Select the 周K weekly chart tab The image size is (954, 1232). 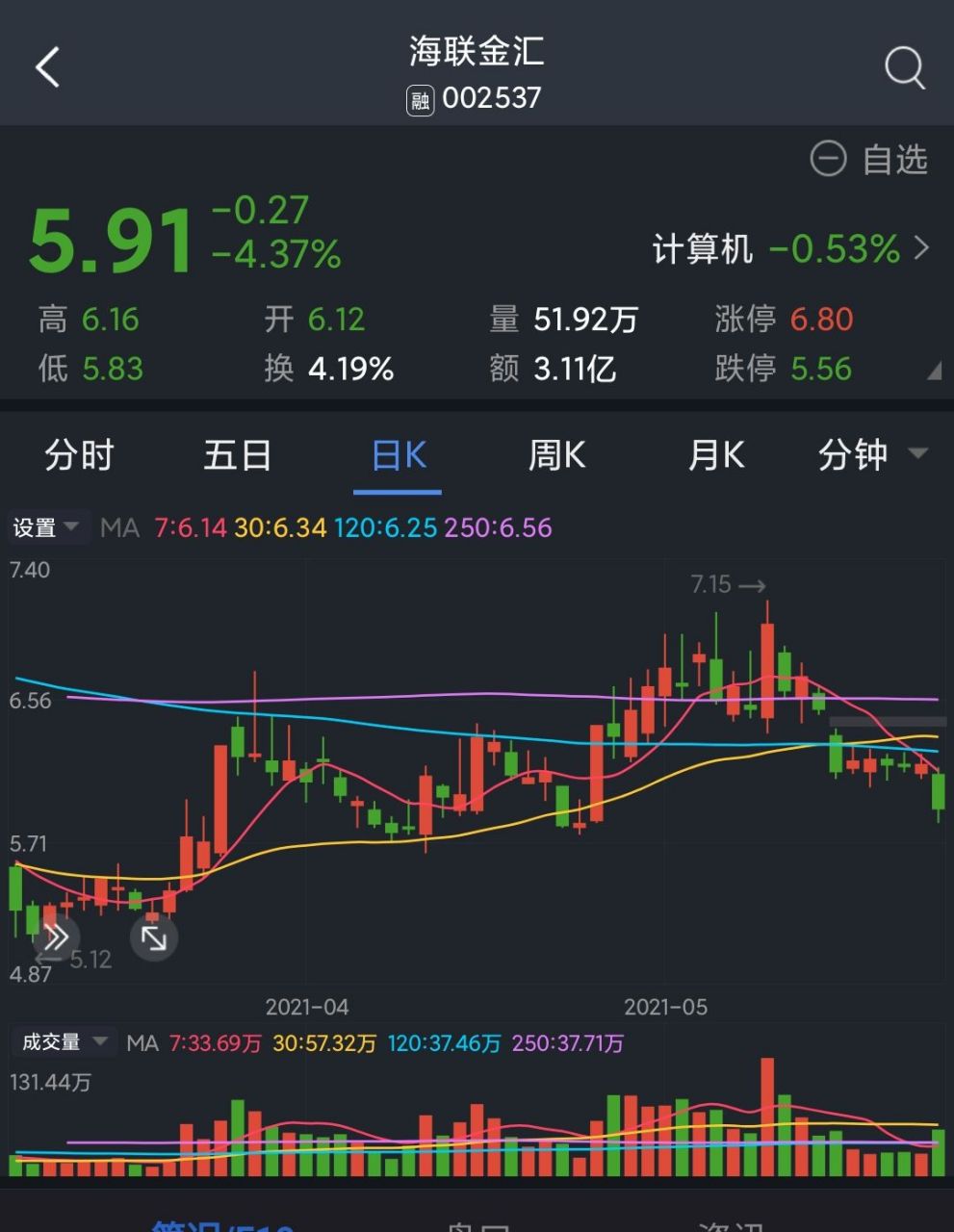click(556, 455)
